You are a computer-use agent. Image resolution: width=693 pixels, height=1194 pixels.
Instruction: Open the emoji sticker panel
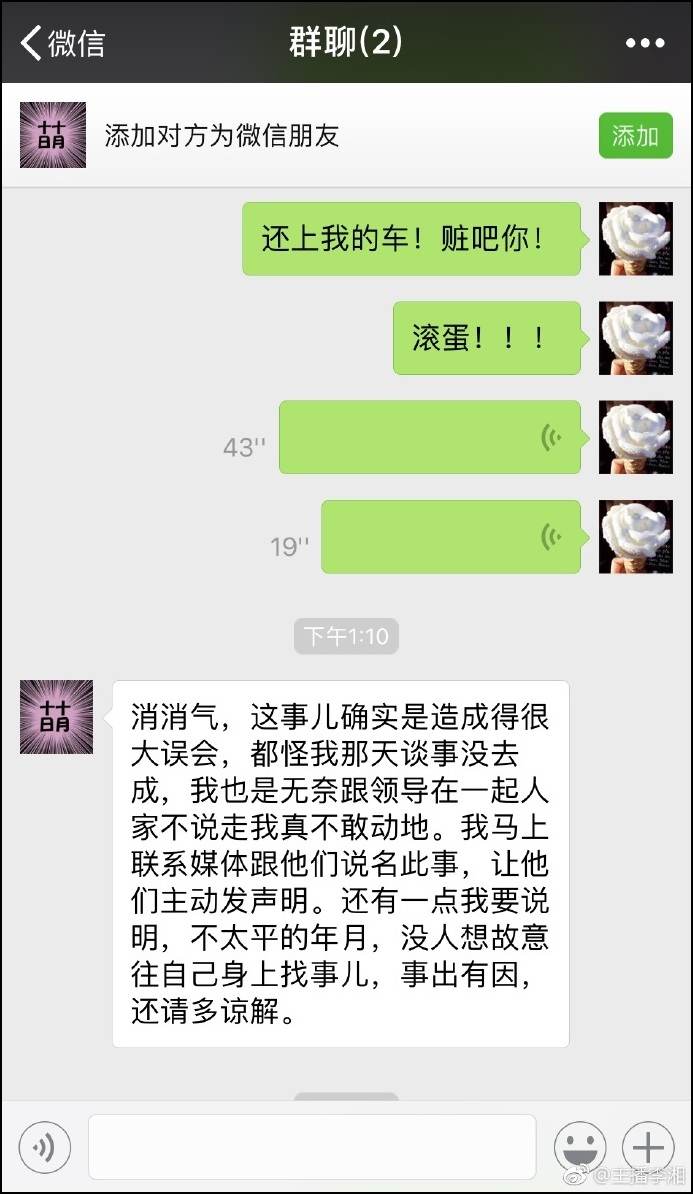[x=580, y=1146]
